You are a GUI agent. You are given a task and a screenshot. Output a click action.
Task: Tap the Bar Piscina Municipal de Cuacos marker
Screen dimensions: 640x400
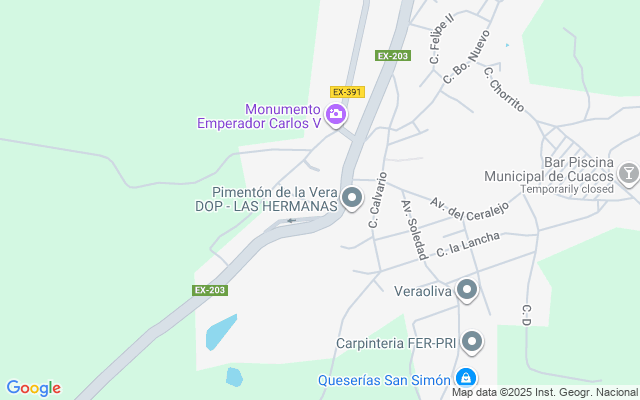pos(628,175)
